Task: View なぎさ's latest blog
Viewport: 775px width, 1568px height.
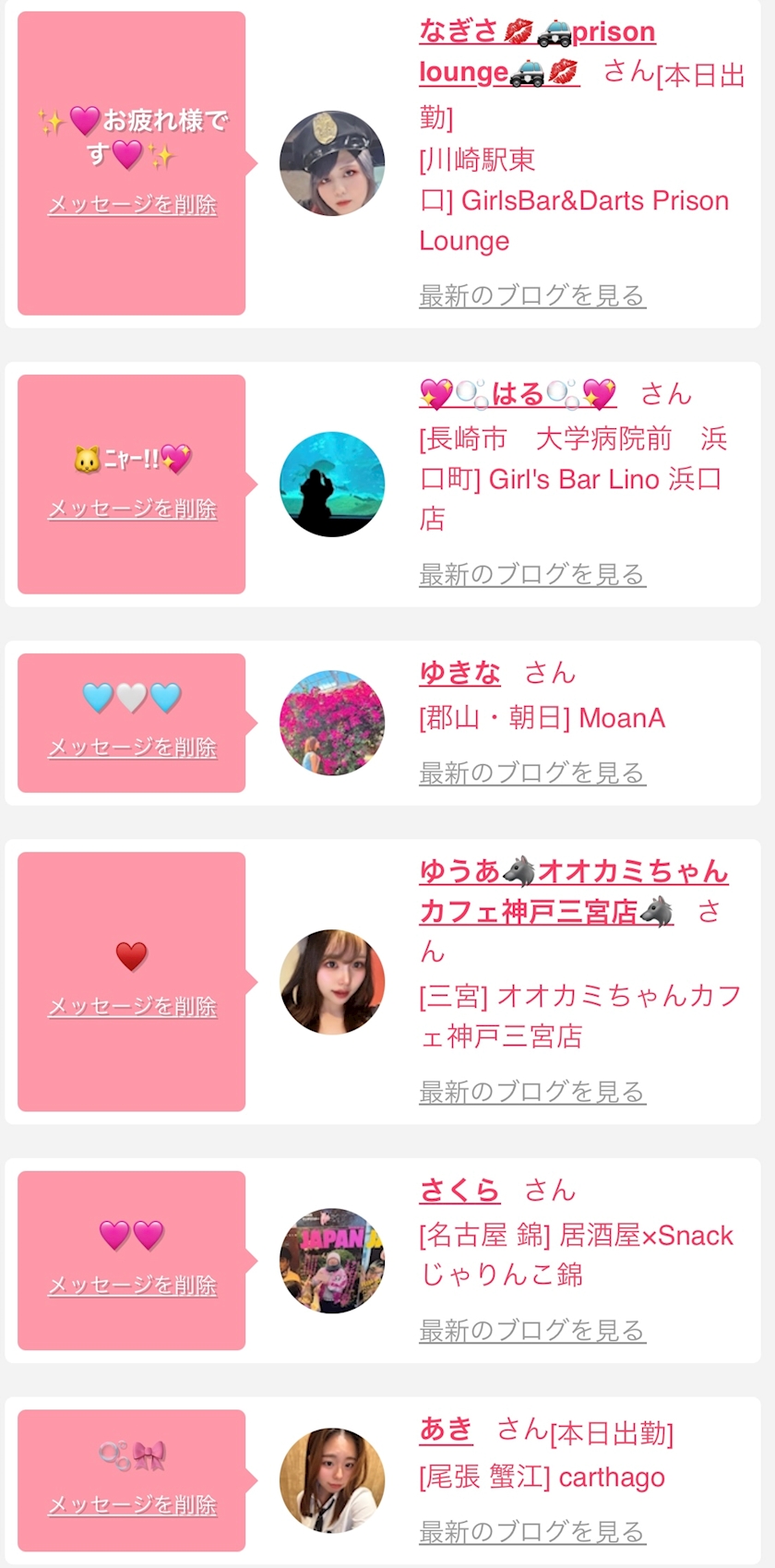Action: 531,296
